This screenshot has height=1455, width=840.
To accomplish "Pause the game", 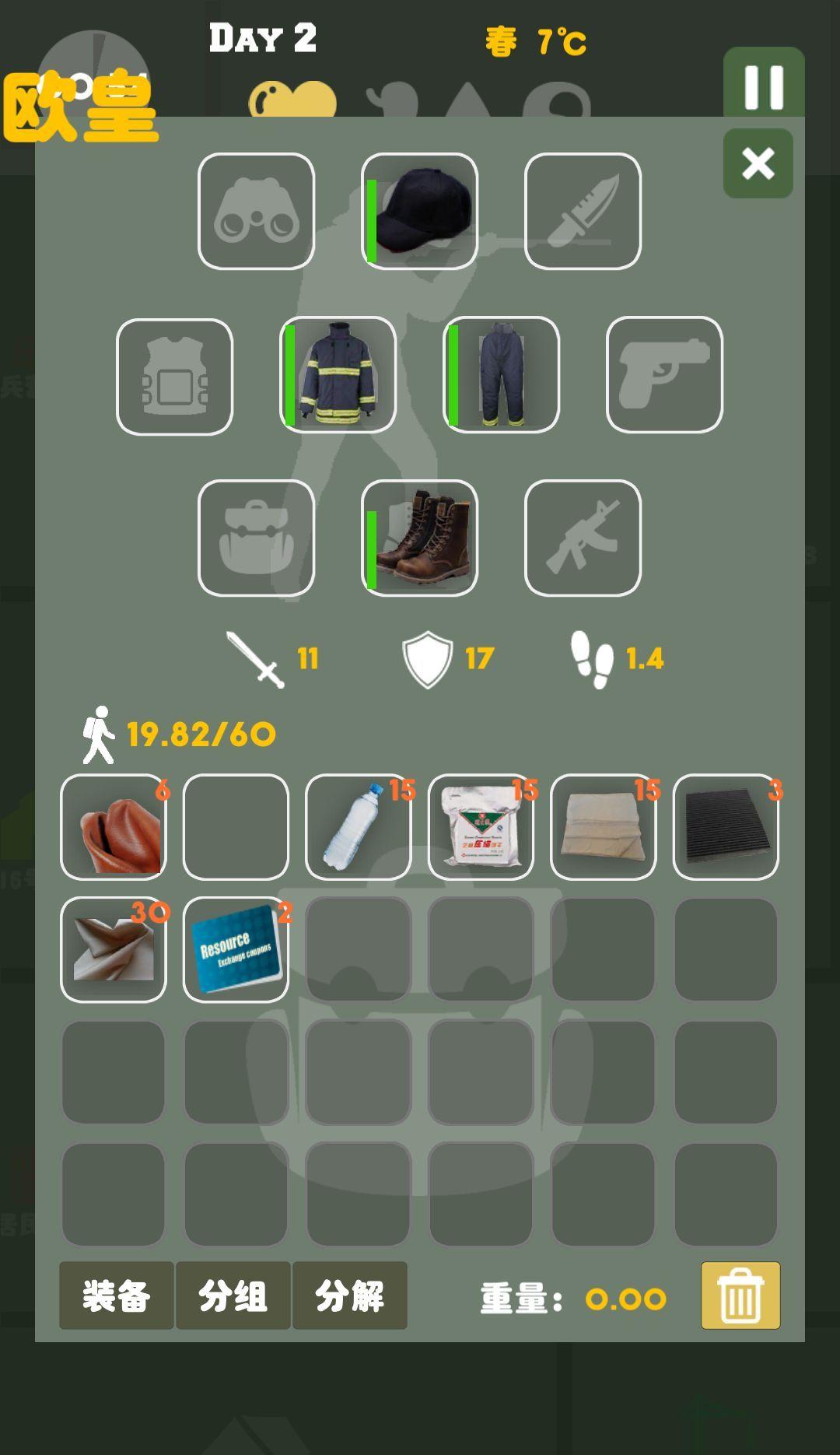I will [763, 86].
